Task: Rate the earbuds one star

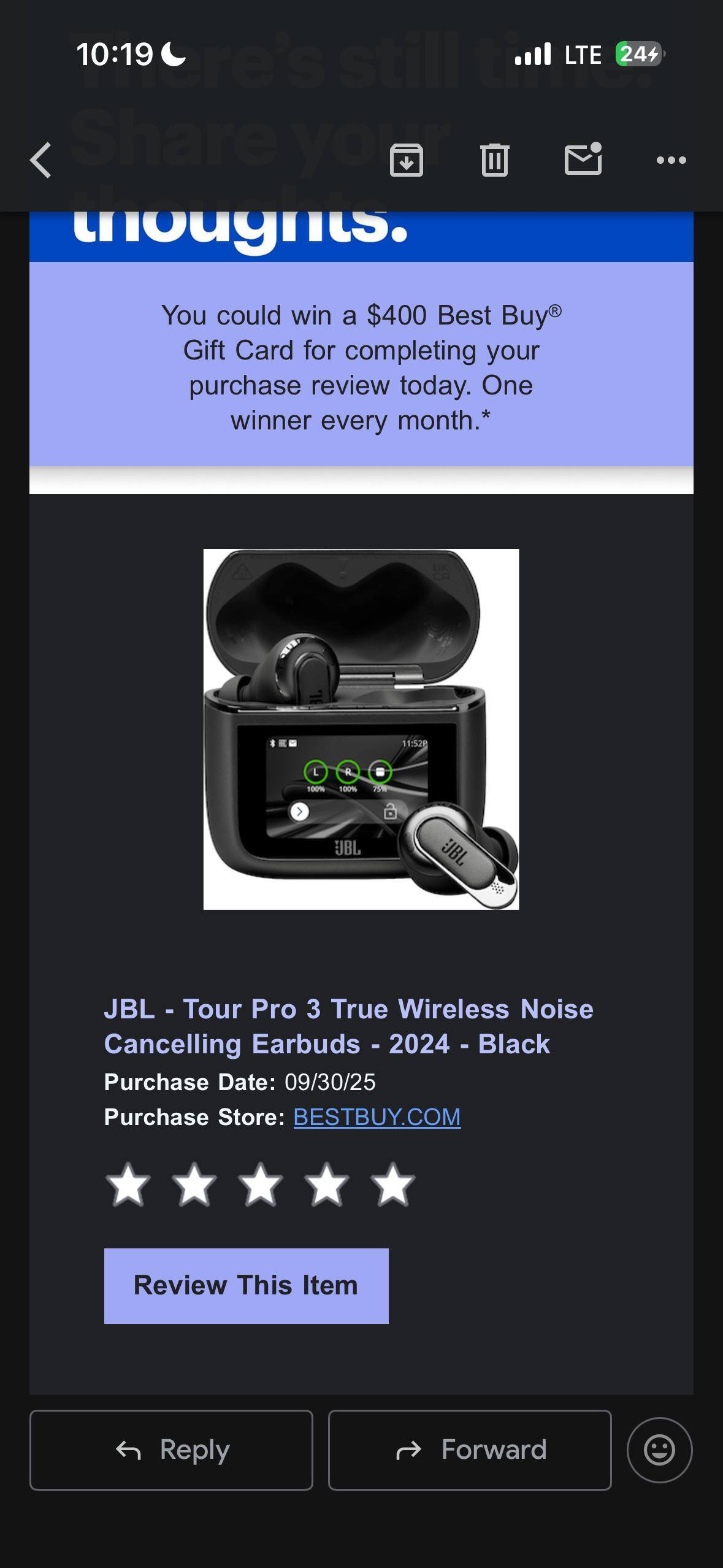Action: (128, 1185)
